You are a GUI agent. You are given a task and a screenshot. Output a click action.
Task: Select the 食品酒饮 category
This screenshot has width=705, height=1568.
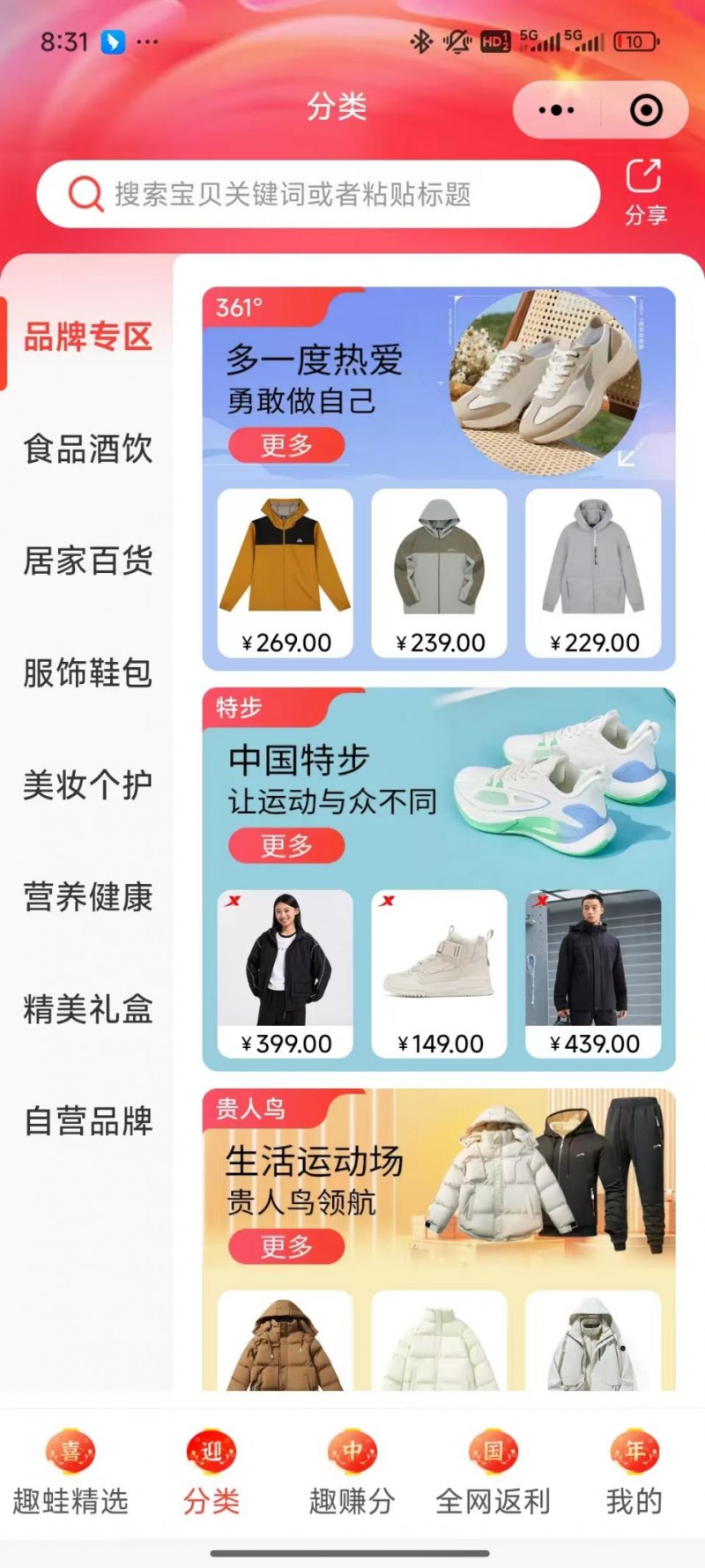click(86, 450)
